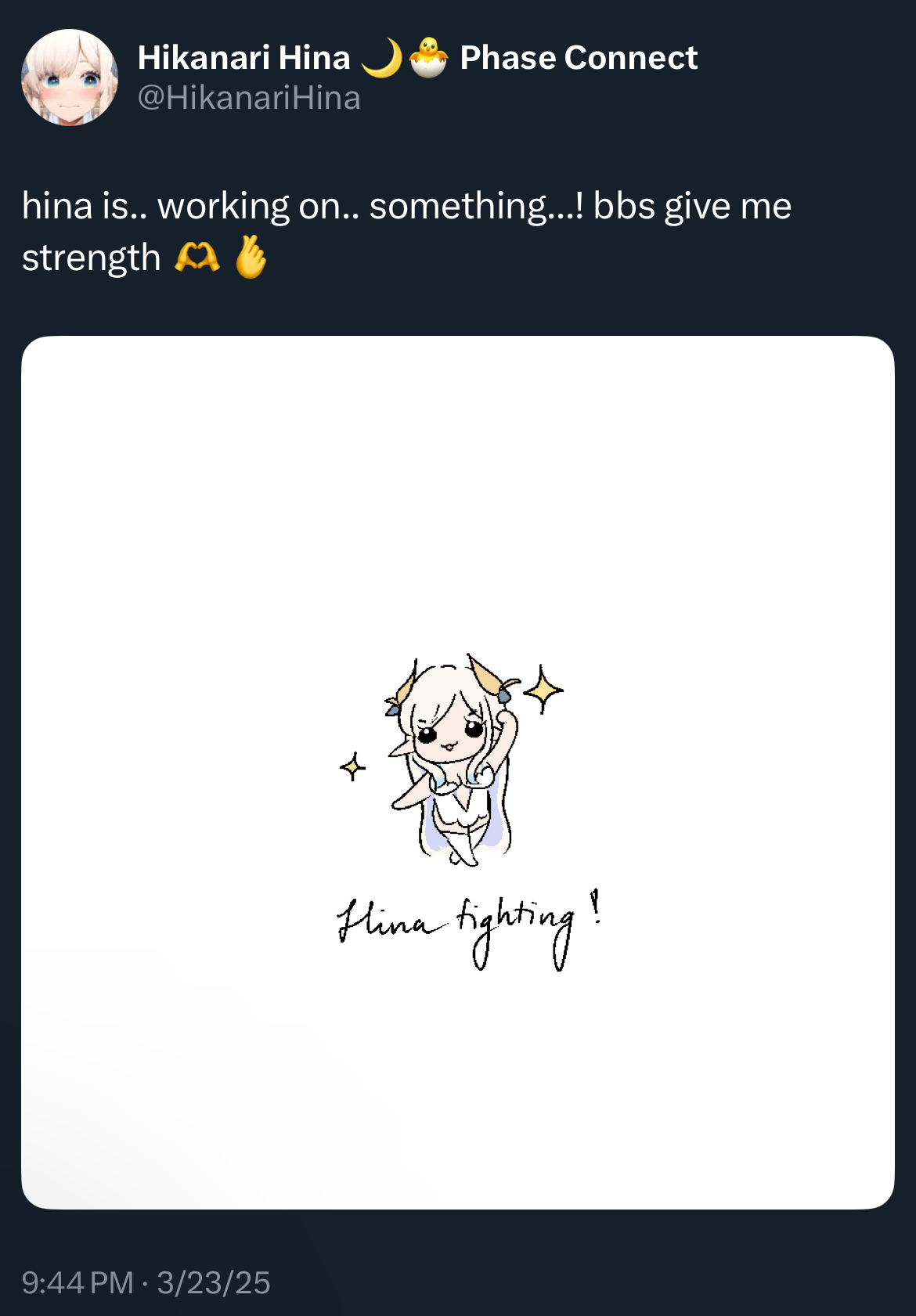Image resolution: width=916 pixels, height=1316 pixels.
Task: Open Hikanari Hina's profile picture
Action: click(70, 78)
